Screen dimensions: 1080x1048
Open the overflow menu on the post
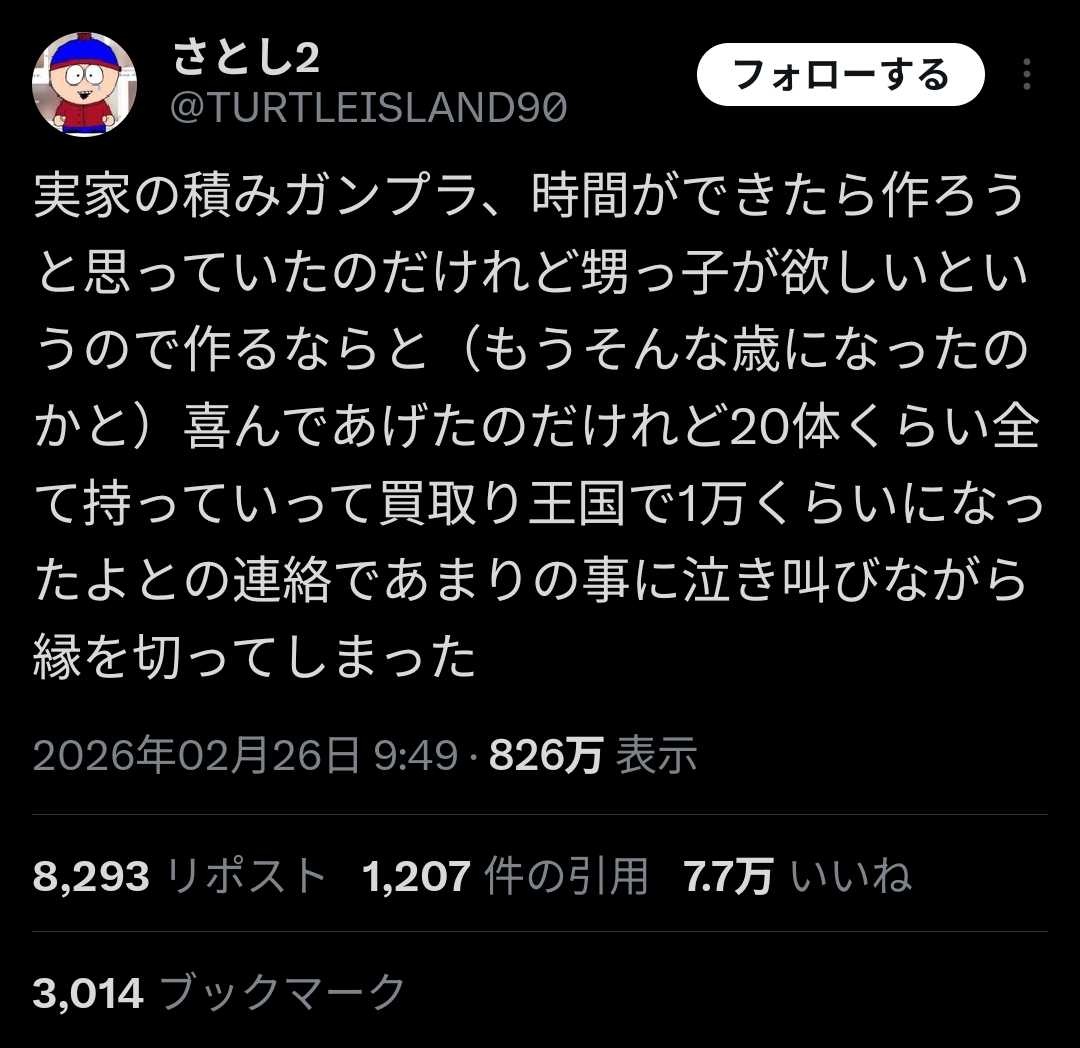(x=1027, y=75)
